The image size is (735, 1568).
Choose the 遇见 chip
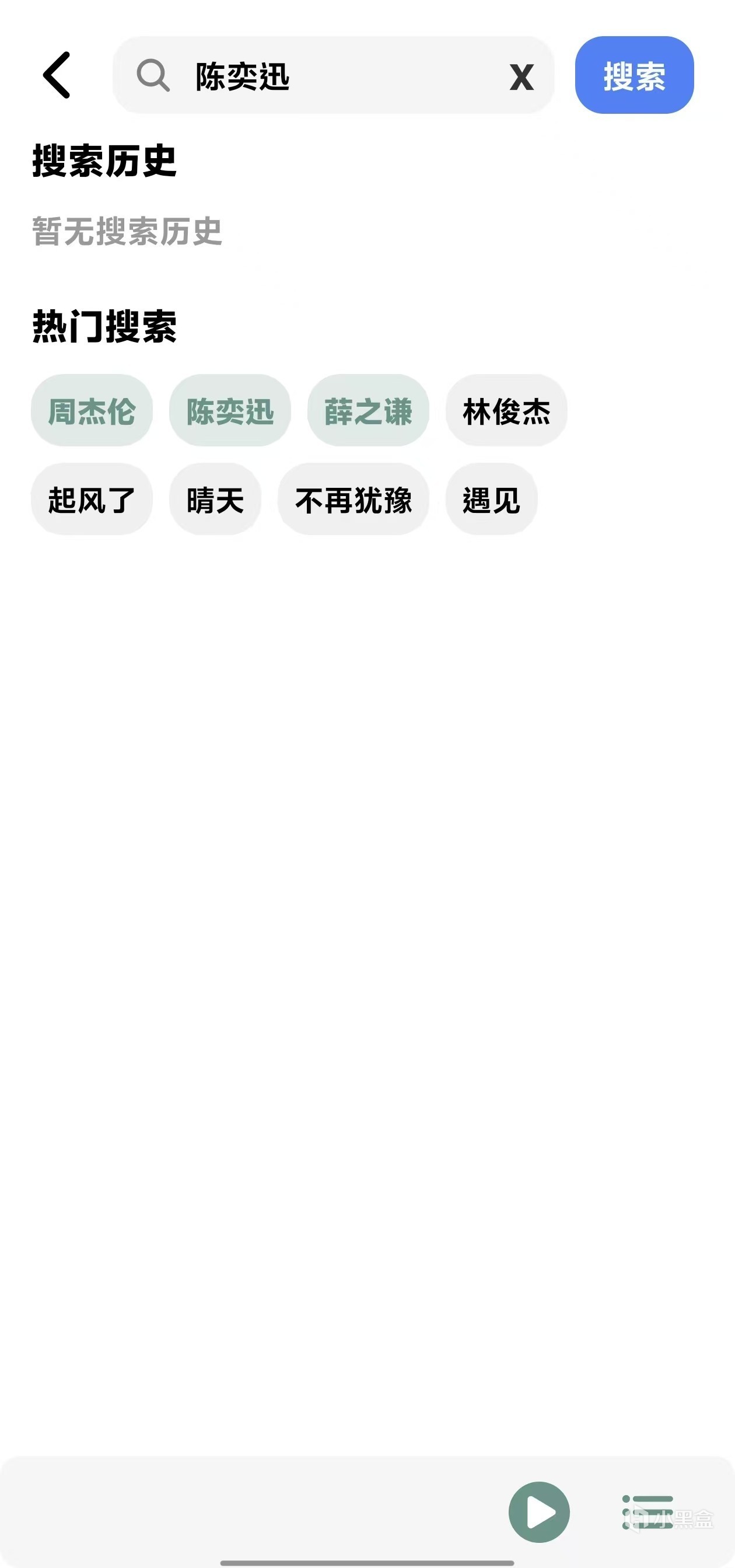(492, 500)
